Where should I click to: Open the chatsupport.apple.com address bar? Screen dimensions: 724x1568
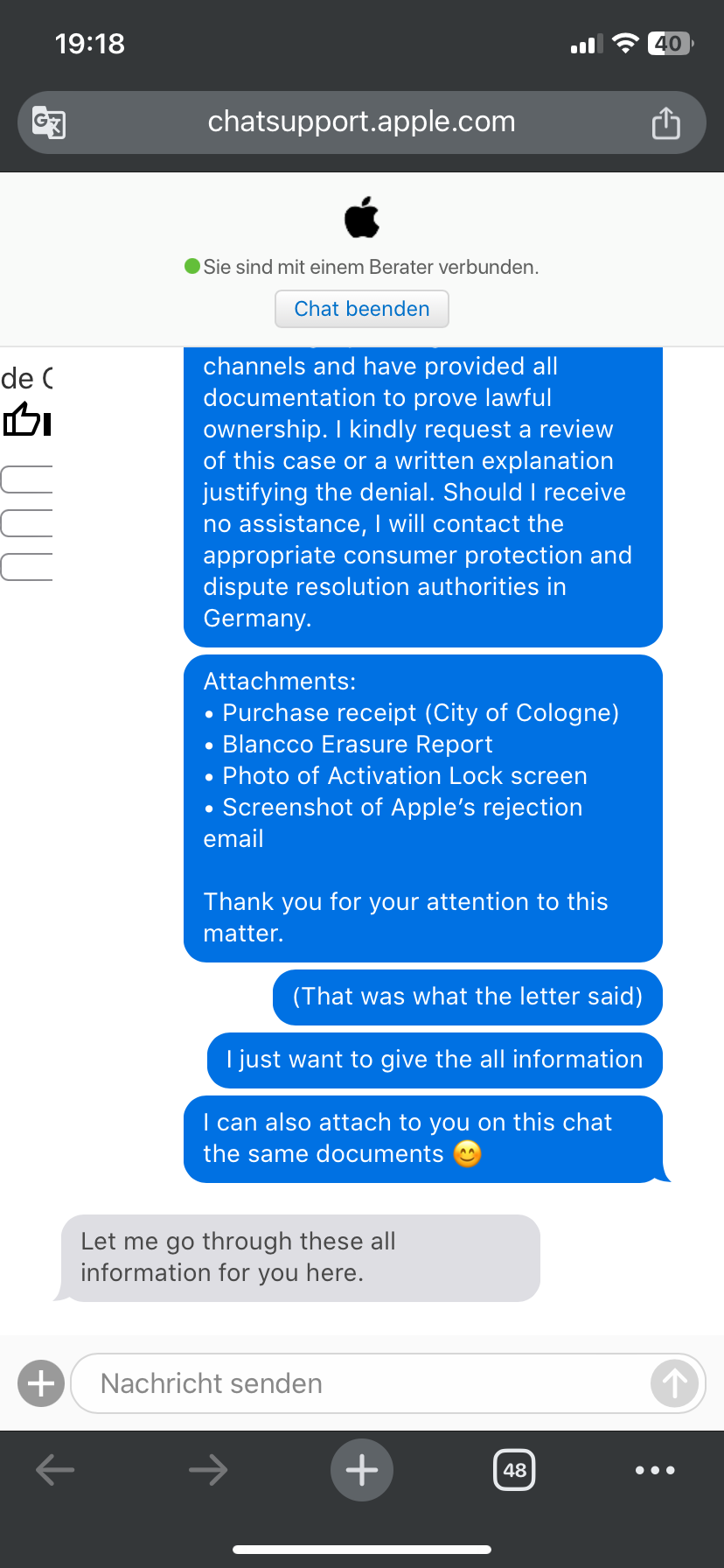tap(362, 122)
